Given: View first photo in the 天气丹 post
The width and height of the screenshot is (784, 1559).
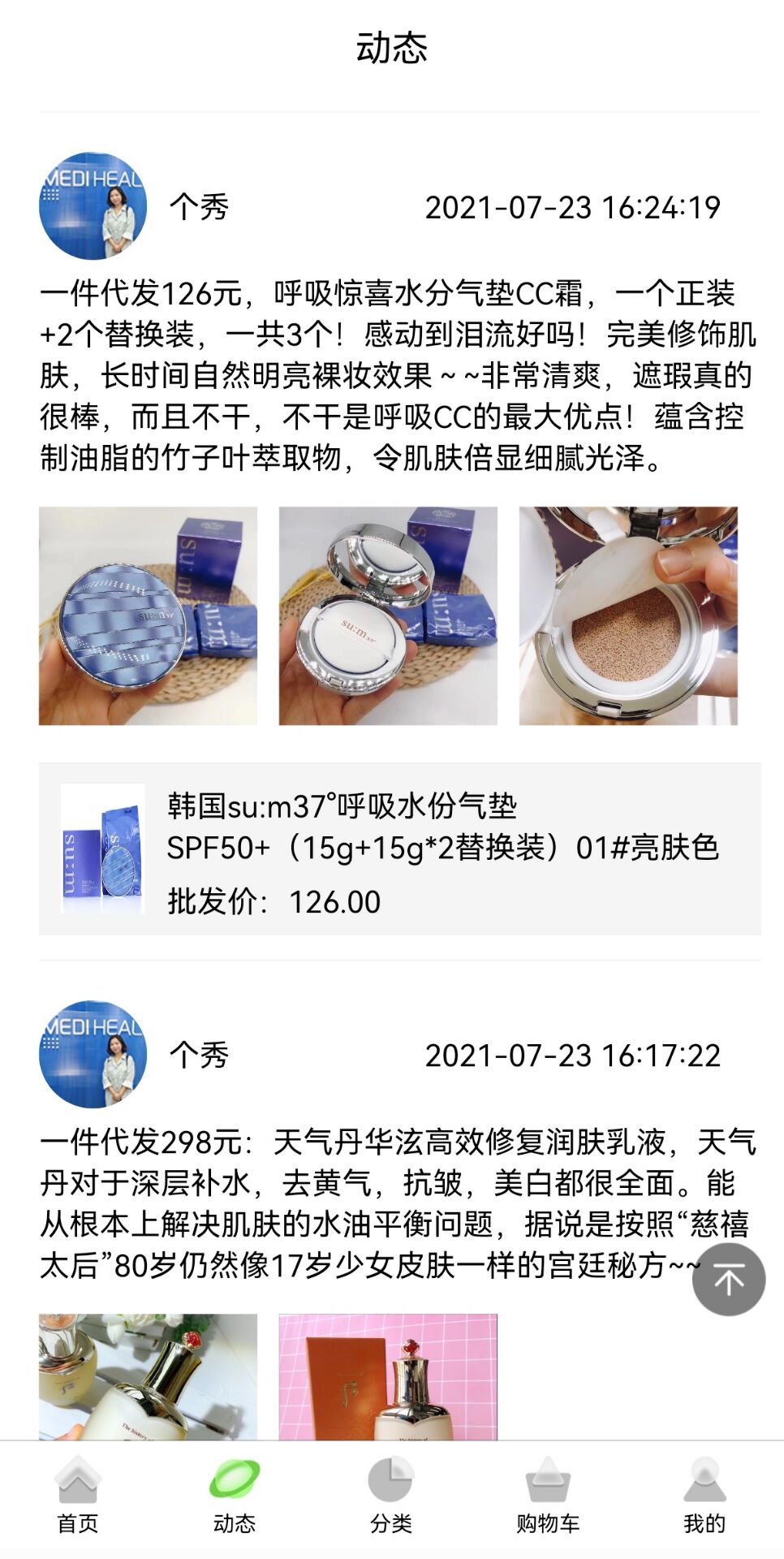Looking at the screenshot, I should tap(148, 1376).
